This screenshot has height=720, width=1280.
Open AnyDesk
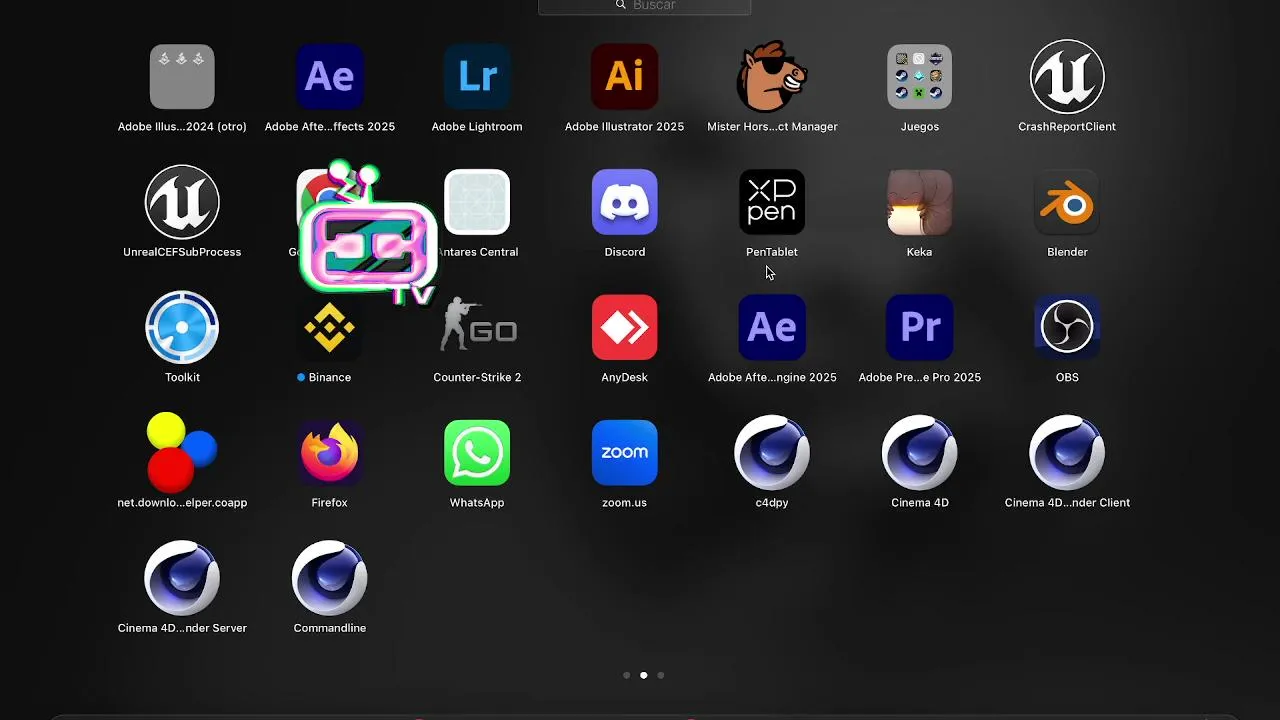[x=624, y=329]
